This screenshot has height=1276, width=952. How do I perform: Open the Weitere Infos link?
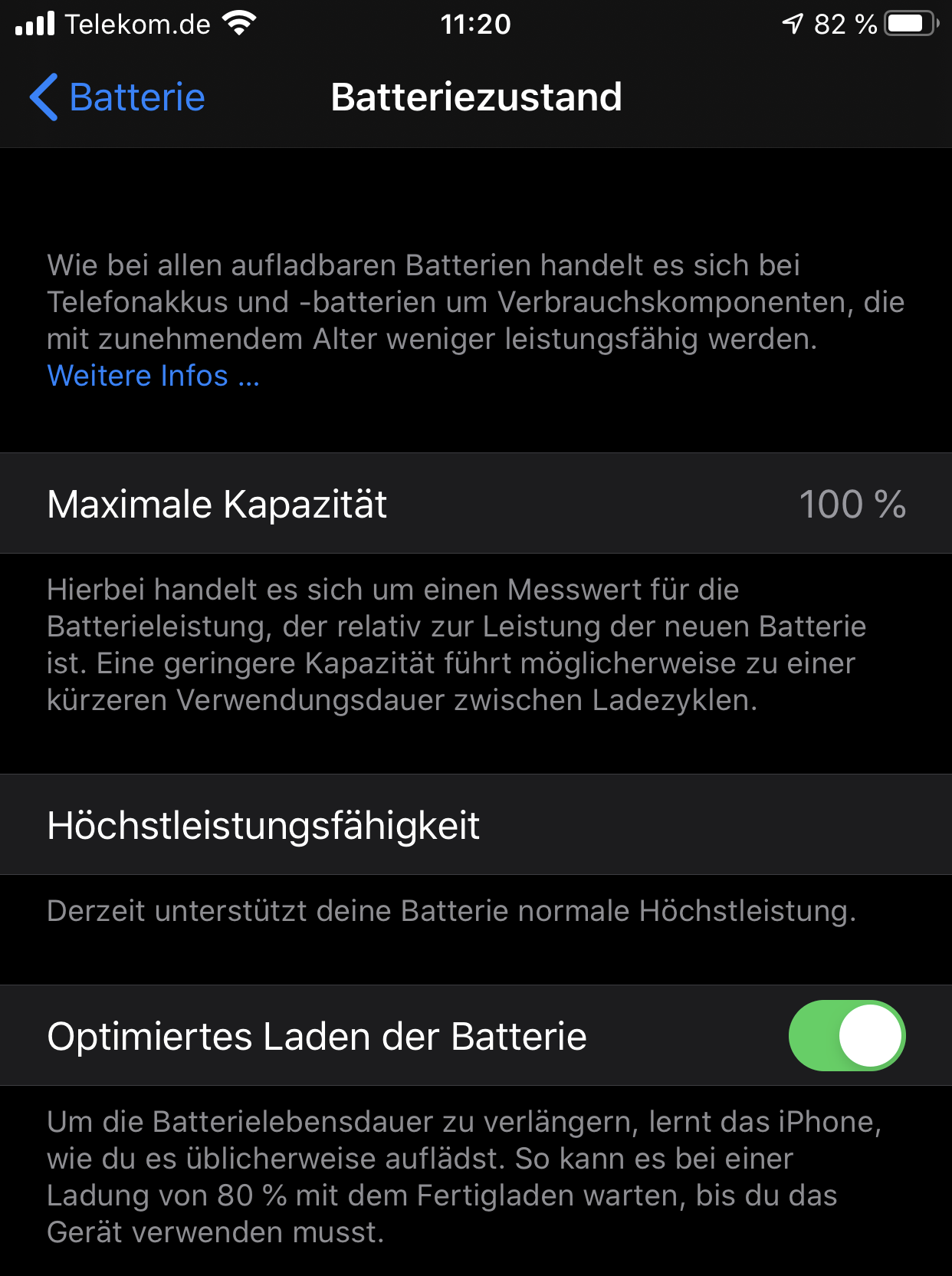153,376
